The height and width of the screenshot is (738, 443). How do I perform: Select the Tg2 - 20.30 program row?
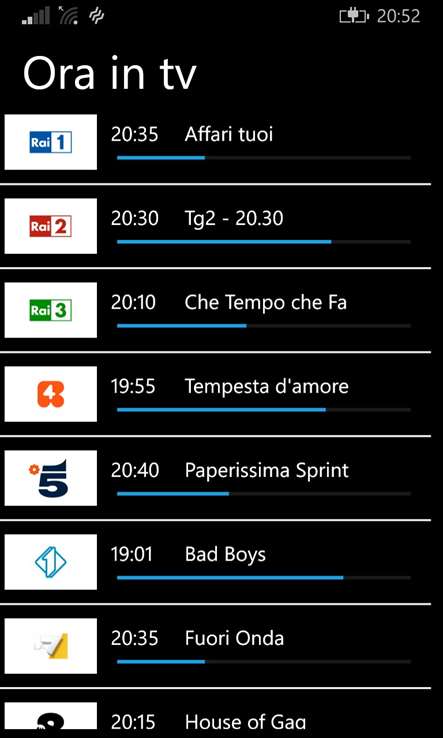215,226
